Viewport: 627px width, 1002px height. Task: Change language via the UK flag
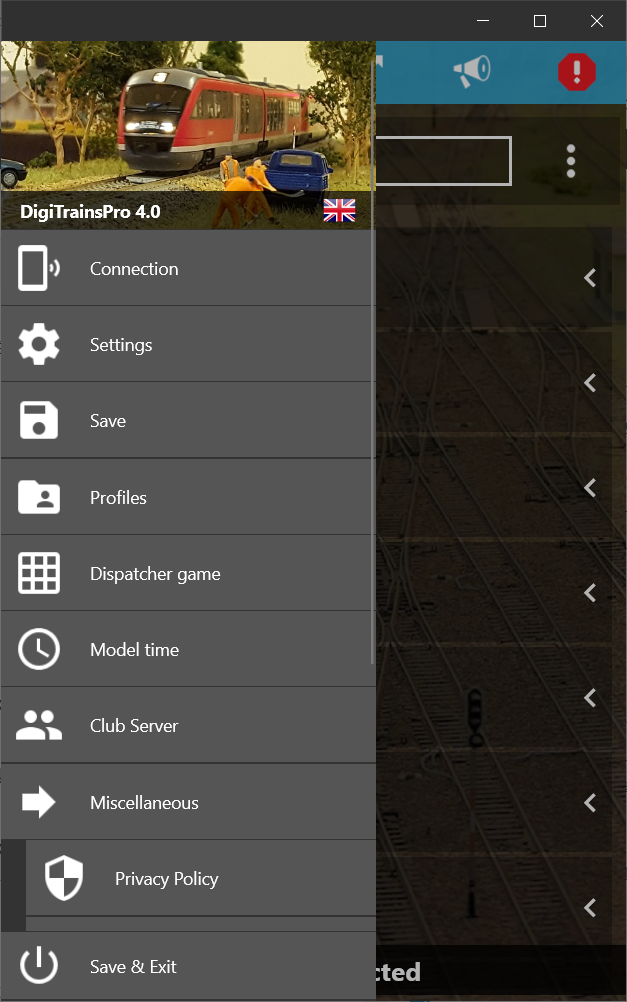point(340,210)
